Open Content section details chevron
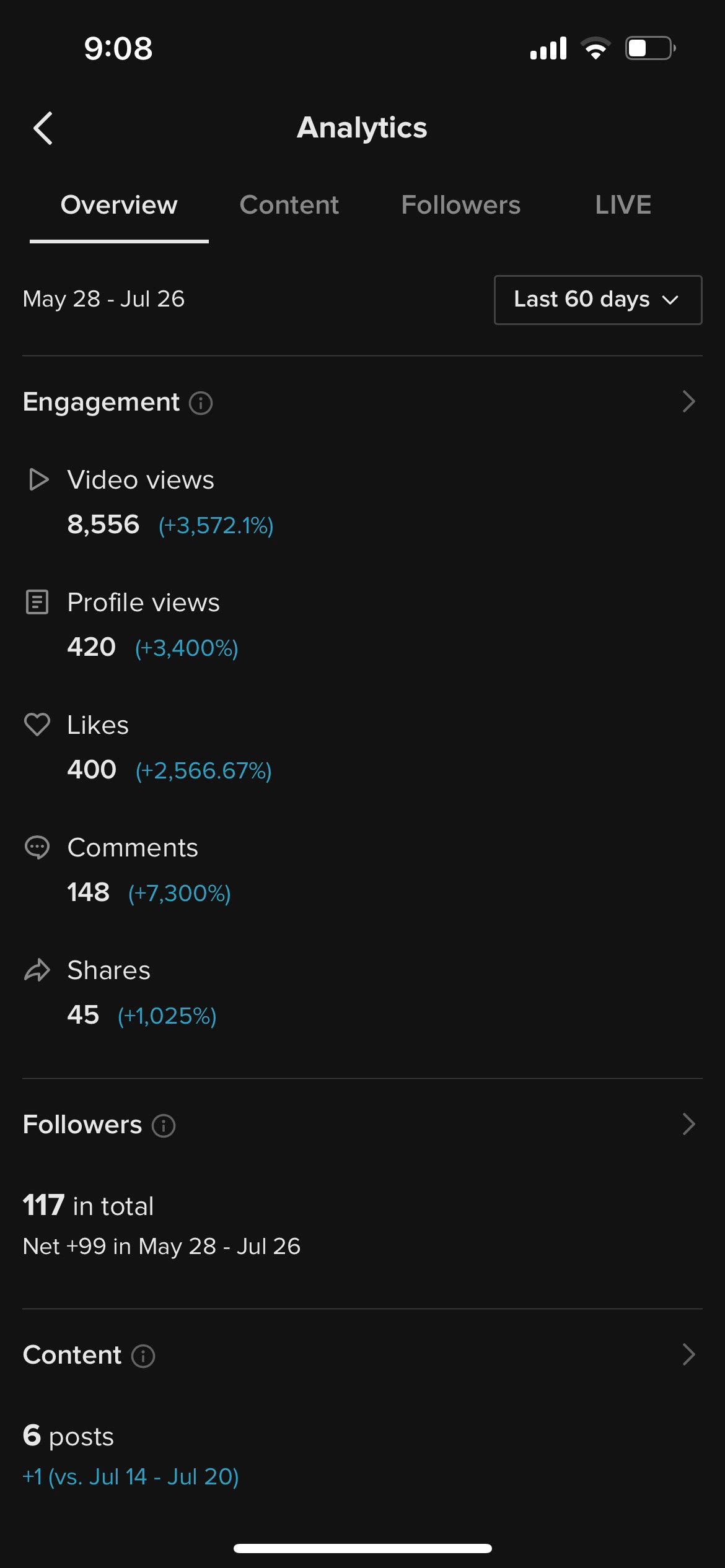 (x=688, y=1354)
